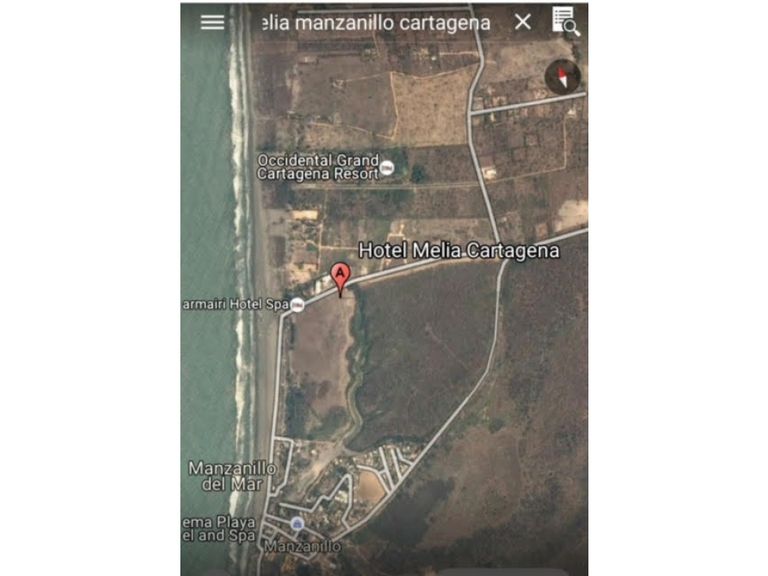
Task: Tap the compass to reorient the map
Action: pos(562,77)
